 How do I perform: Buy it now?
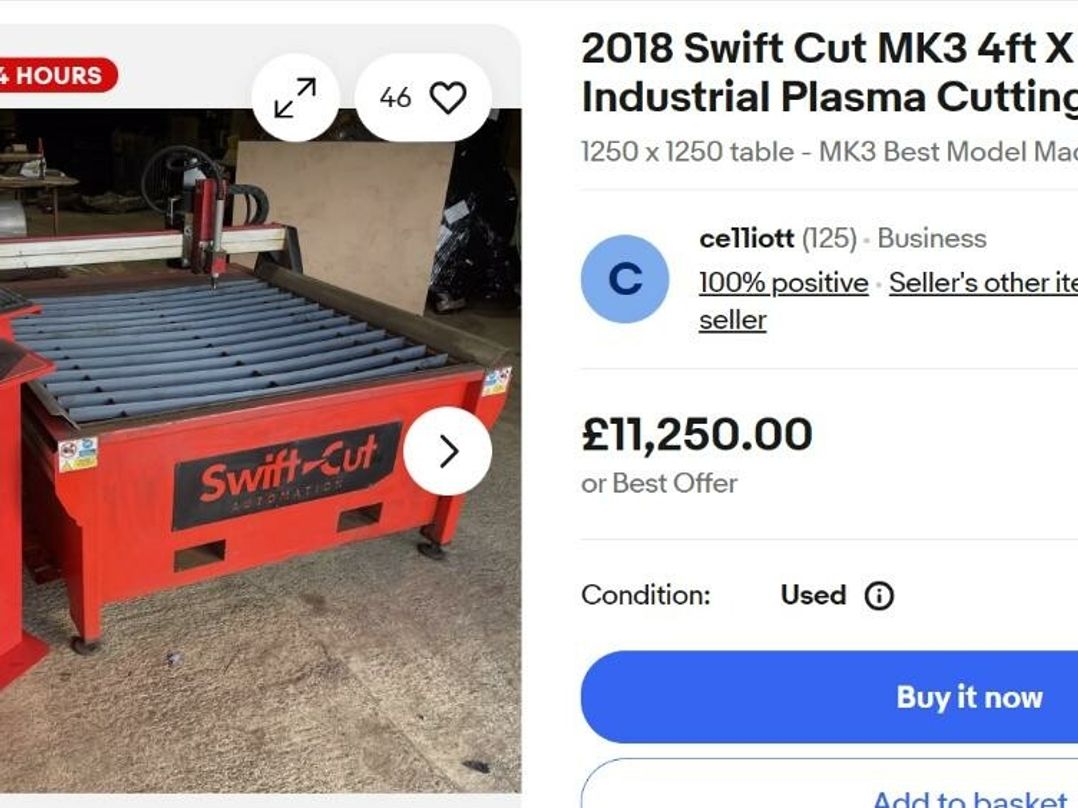coord(830,697)
